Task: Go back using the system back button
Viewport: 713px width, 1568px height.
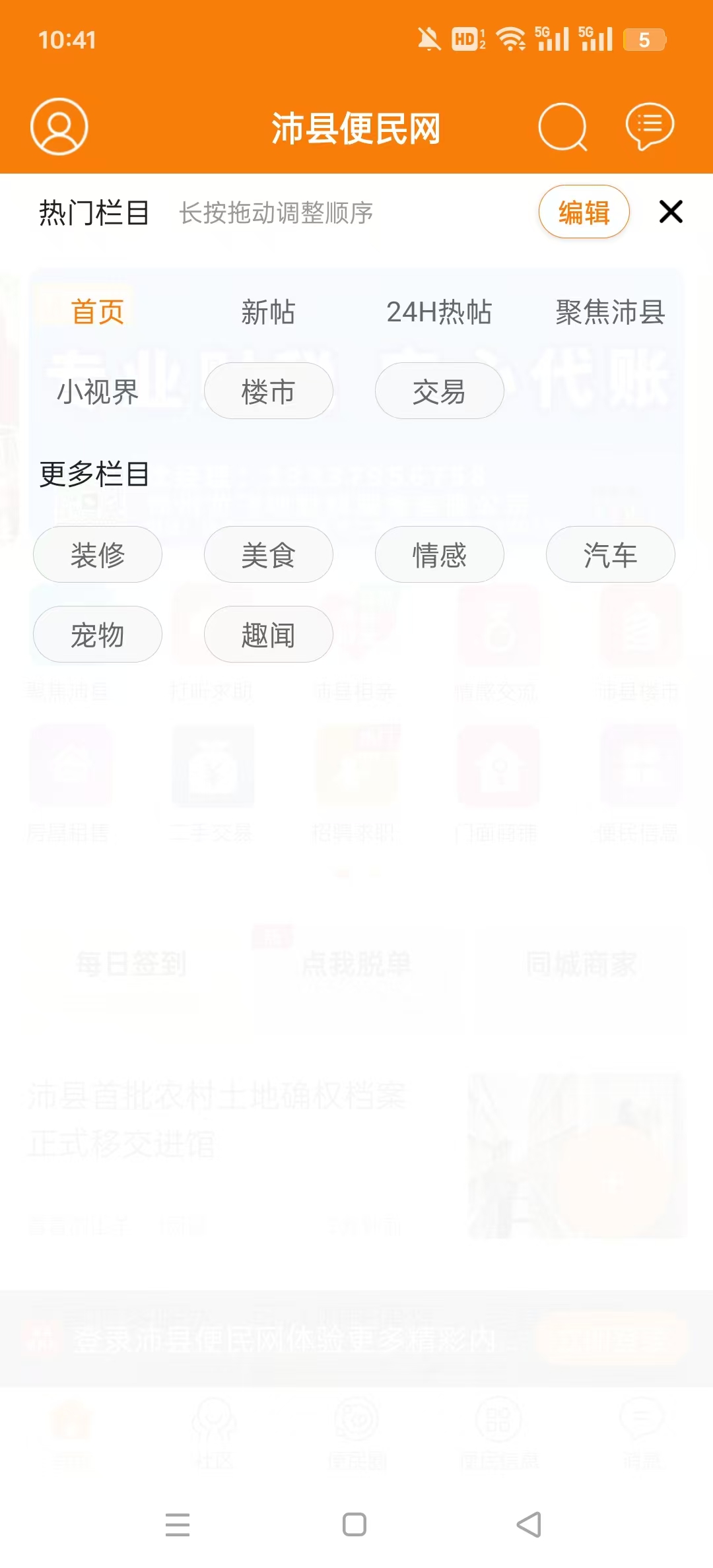Action: [x=529, y=1524]
